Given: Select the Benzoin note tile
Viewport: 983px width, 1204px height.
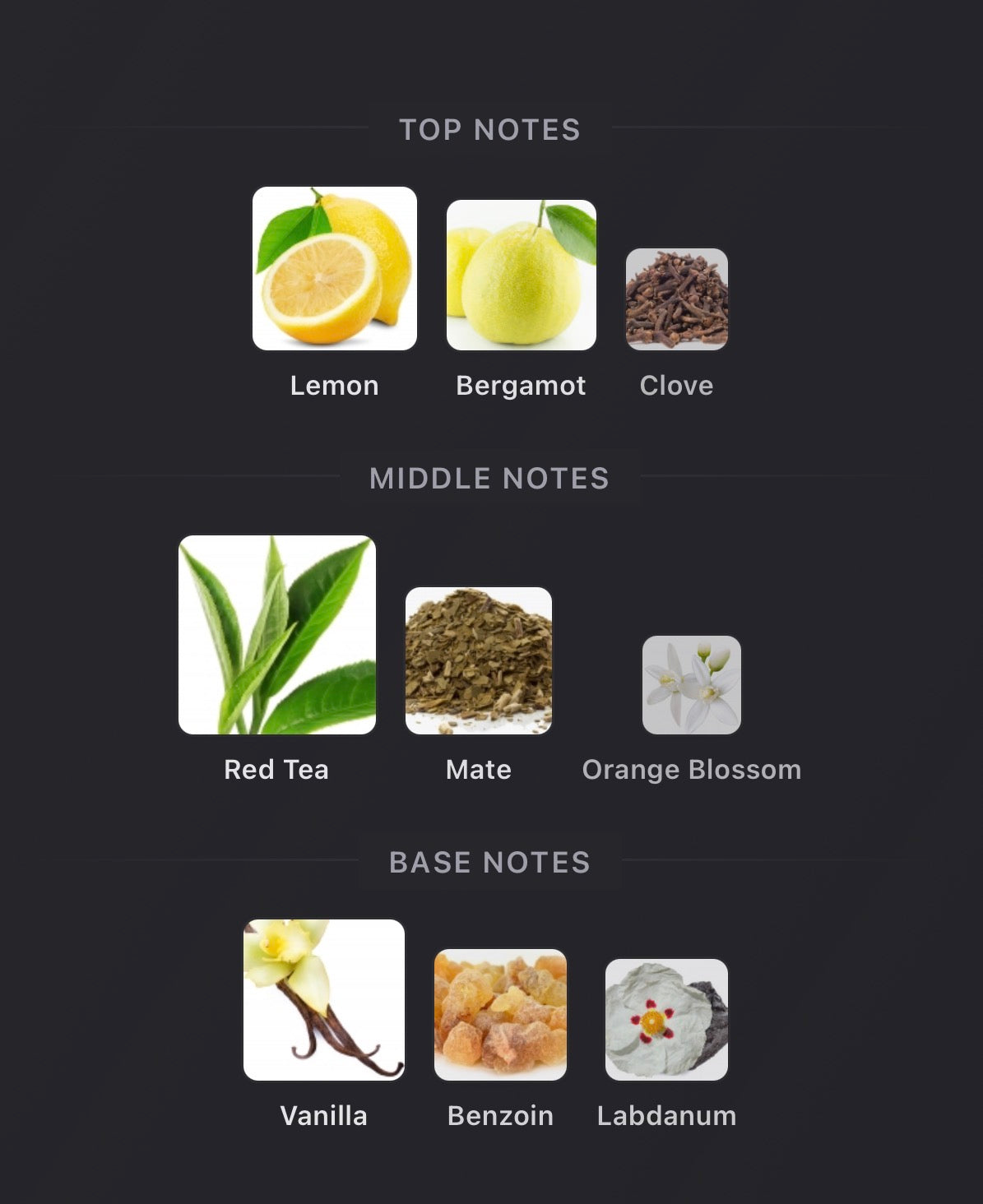Looking at the screenshot, I should pos(500,1015).
